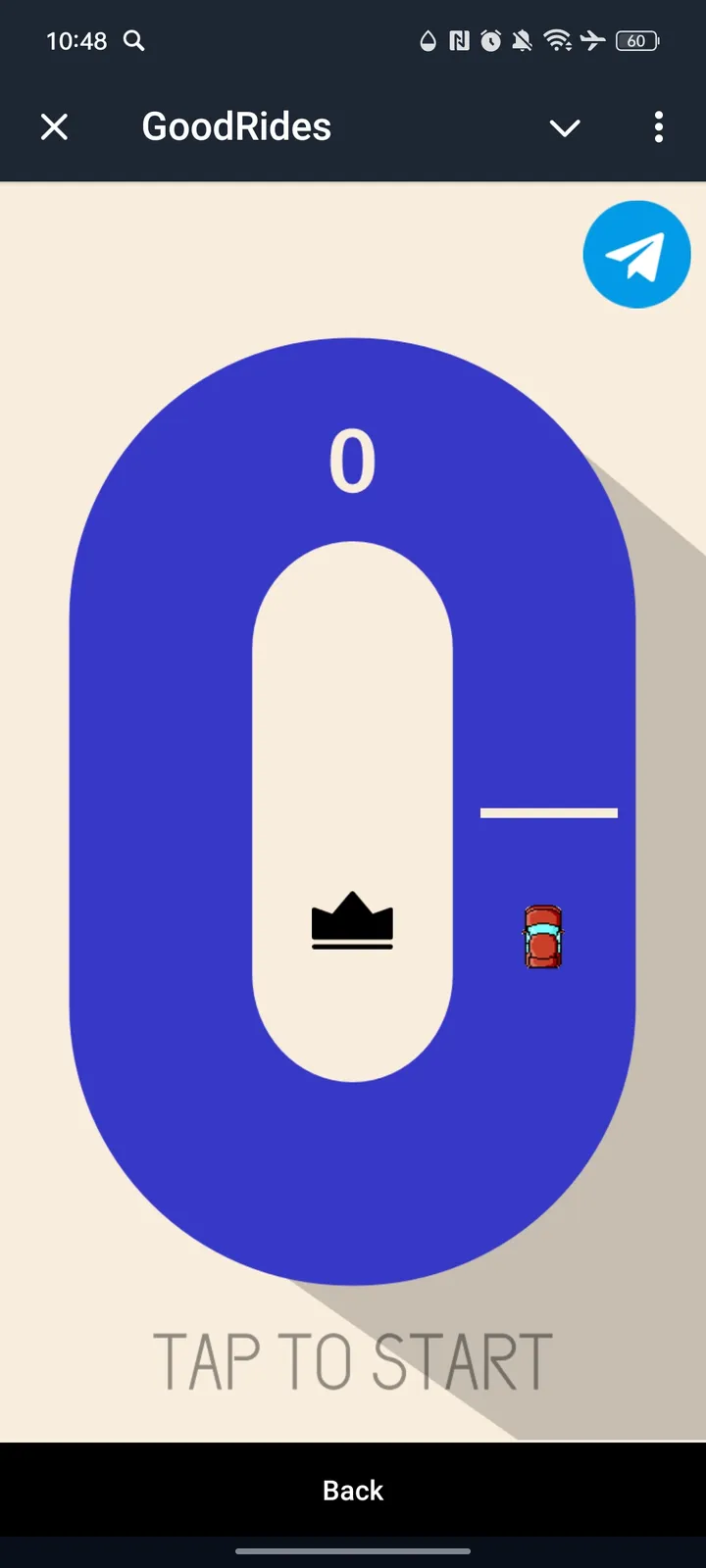Click the NFC status bar icon
The image size is (706, 1568).
(x=458, y=41)
